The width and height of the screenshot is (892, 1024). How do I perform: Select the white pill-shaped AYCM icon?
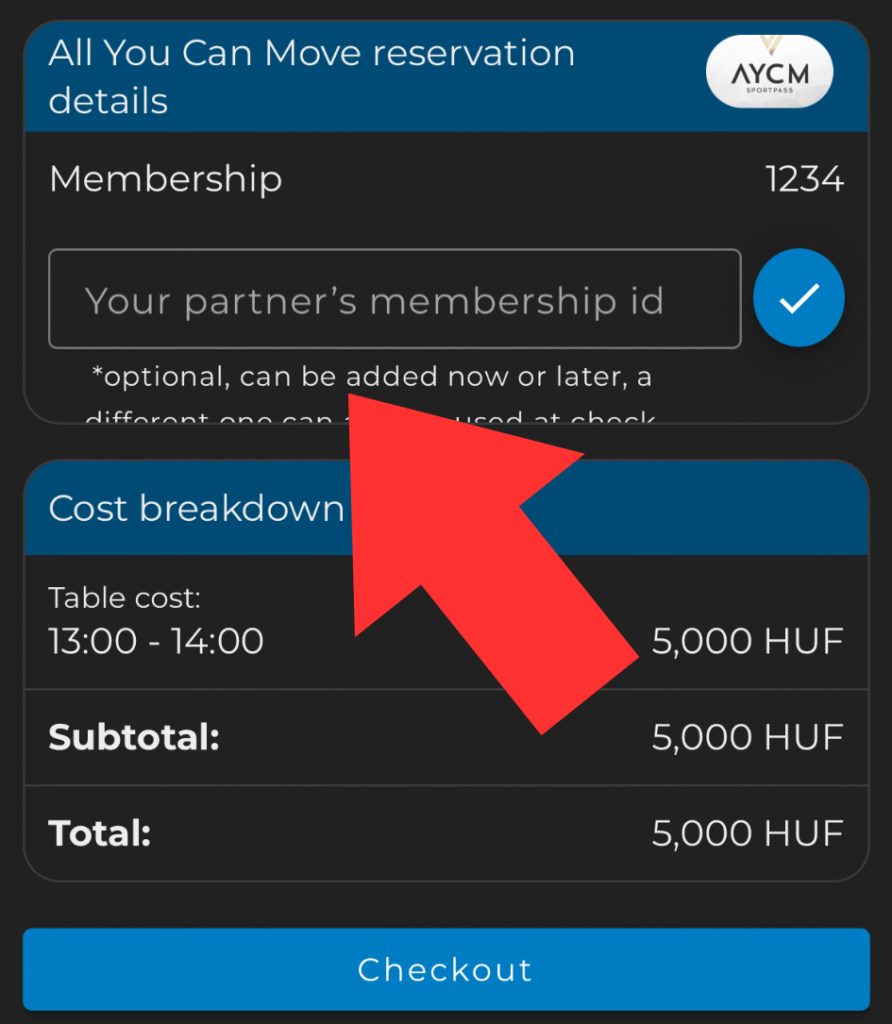(770, 72)
